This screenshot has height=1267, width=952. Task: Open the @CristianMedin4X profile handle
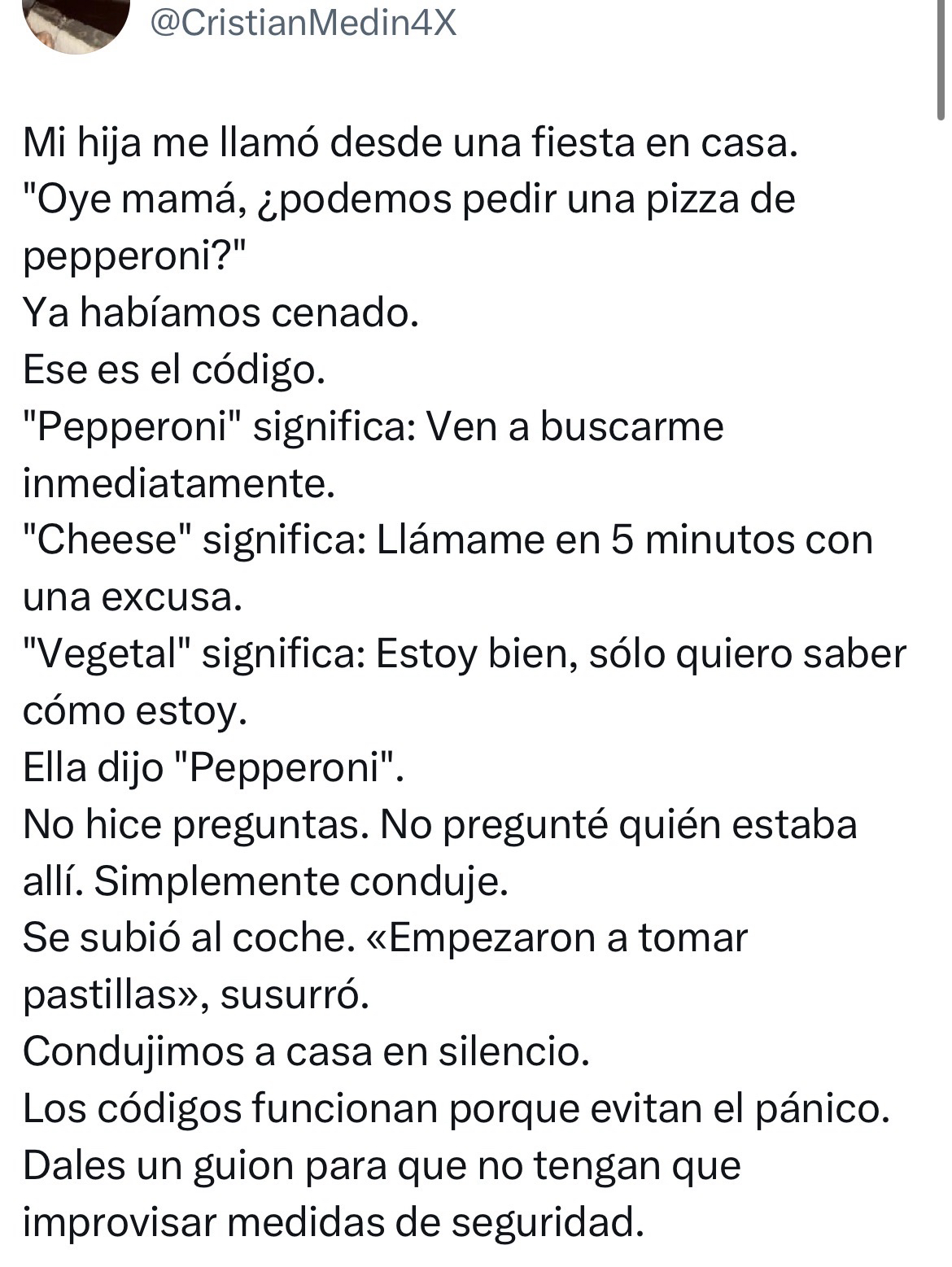coord(304,24)
